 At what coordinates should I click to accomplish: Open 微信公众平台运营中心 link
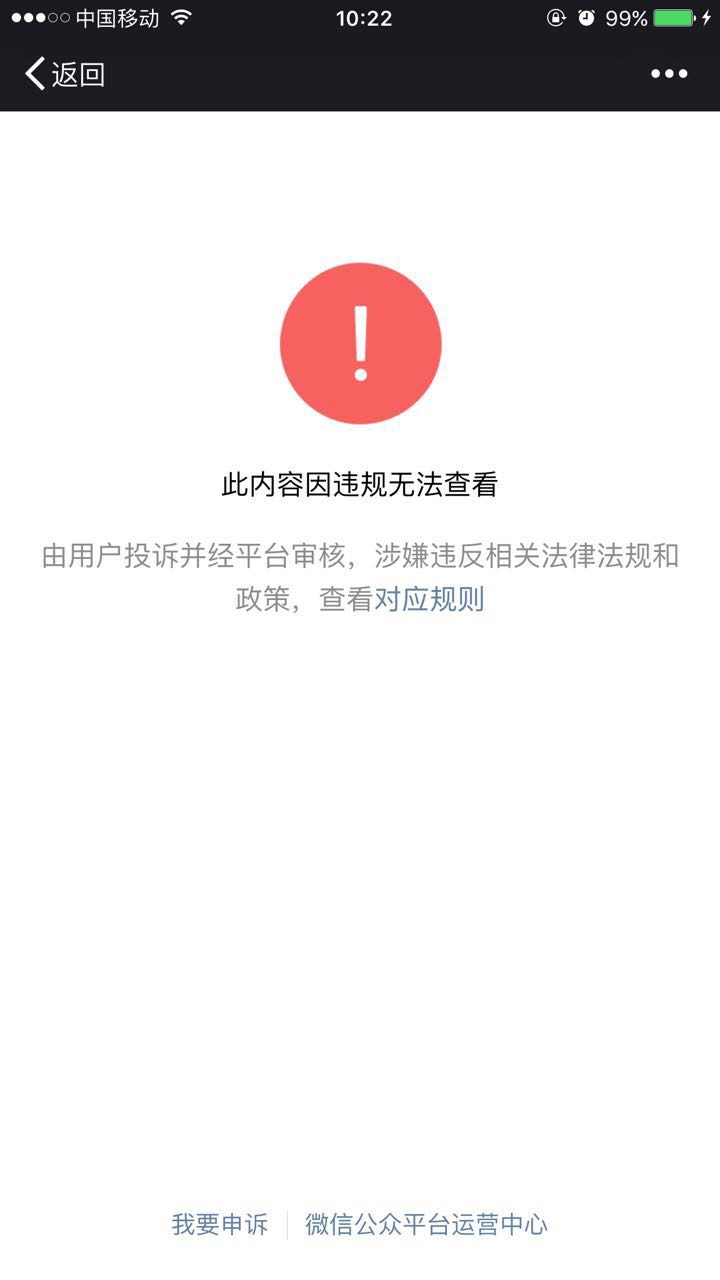pos(427,1223)
